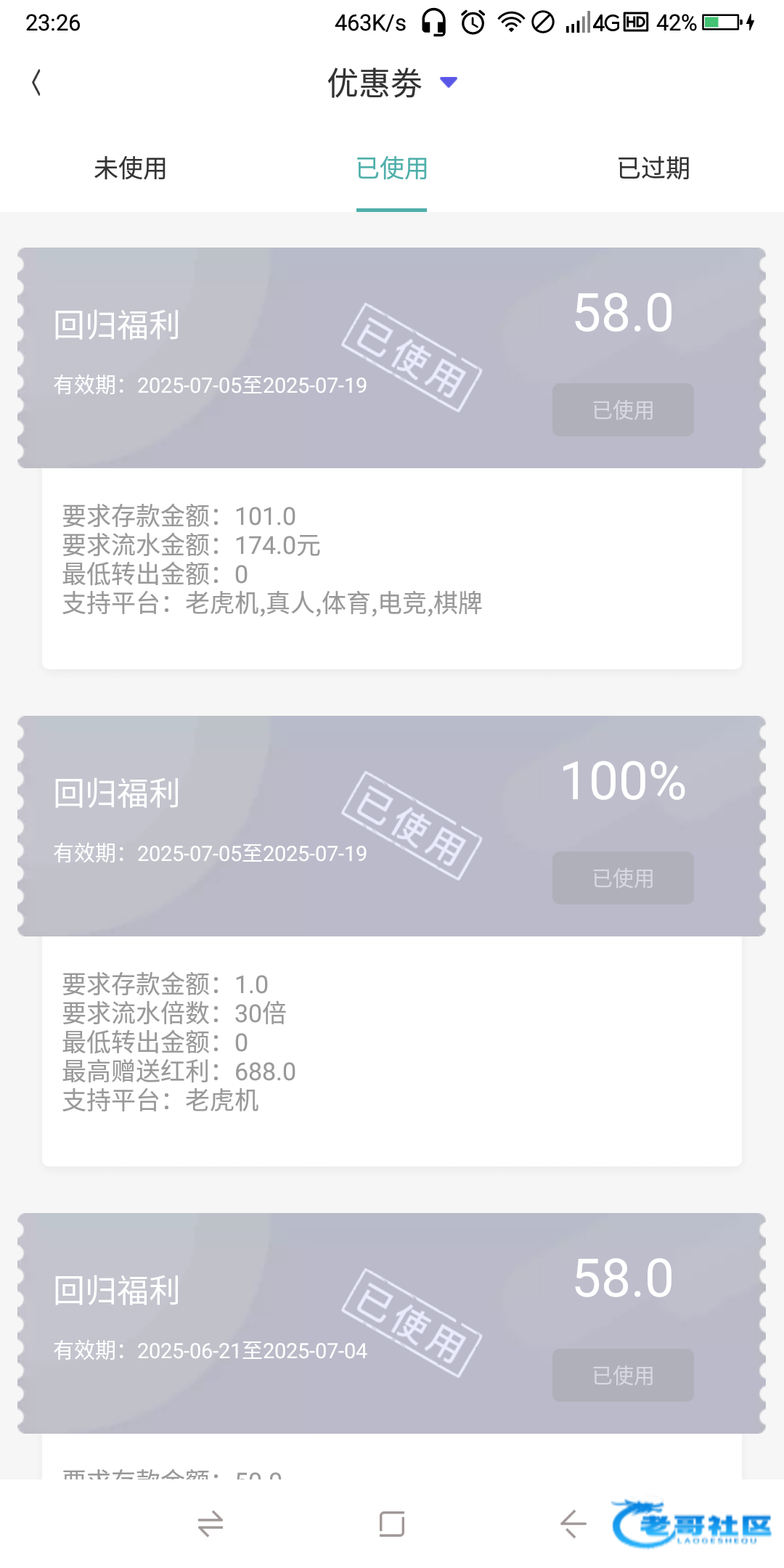Select the 已使用 tab
The width and height of the screenshot is (784, 1568).
coord(392,168)
